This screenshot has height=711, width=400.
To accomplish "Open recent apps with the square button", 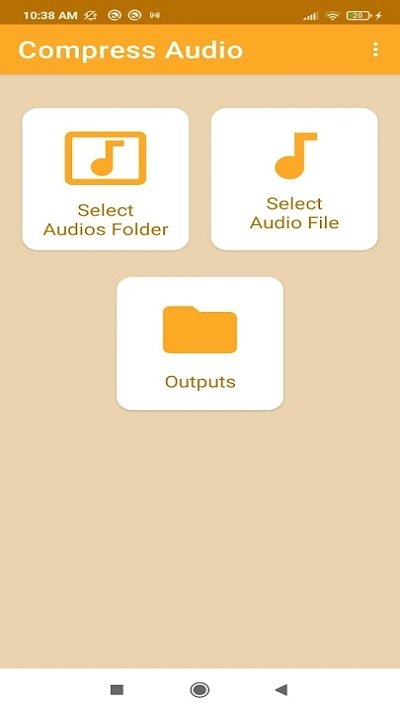I will 117,690.
